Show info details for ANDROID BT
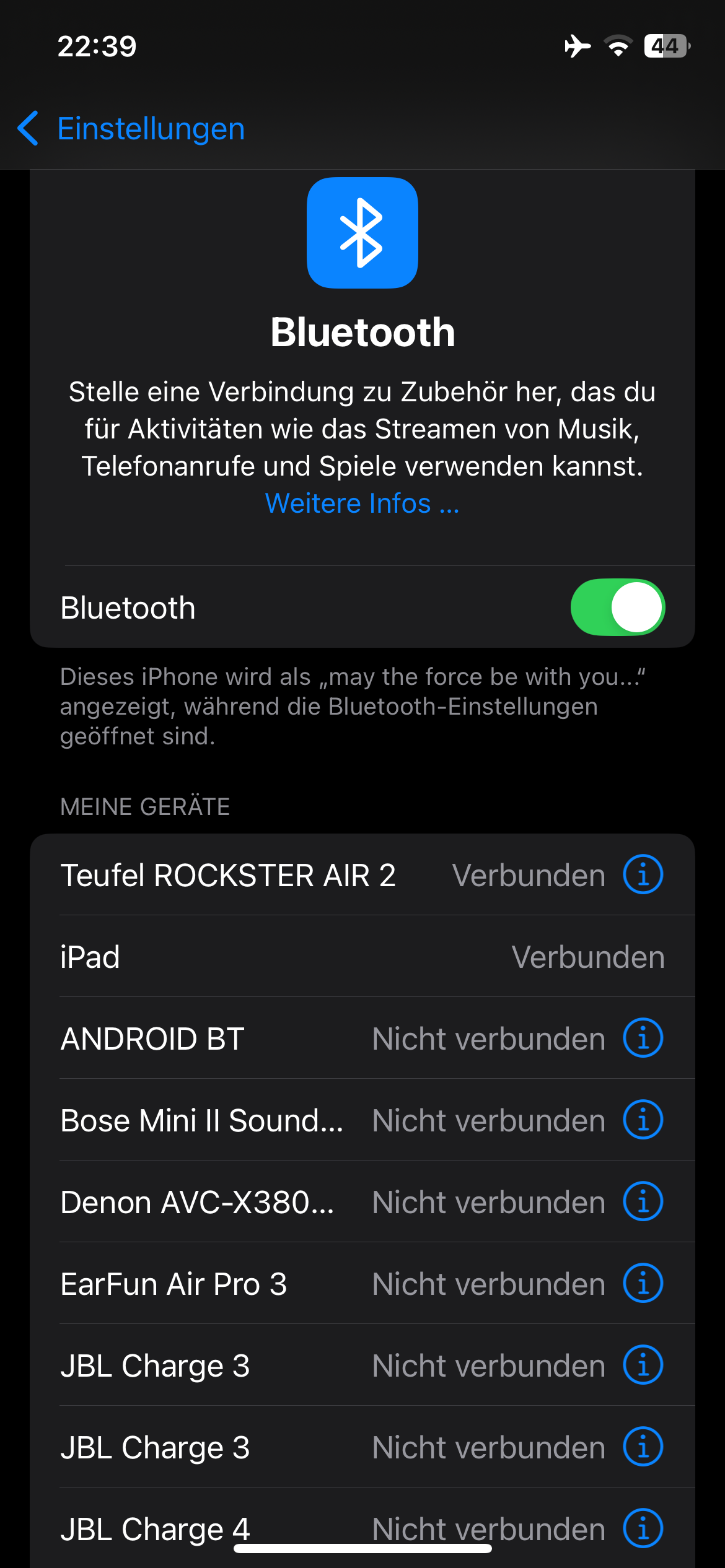The height and width of the screenshot is (1568, 725). 643,1038
